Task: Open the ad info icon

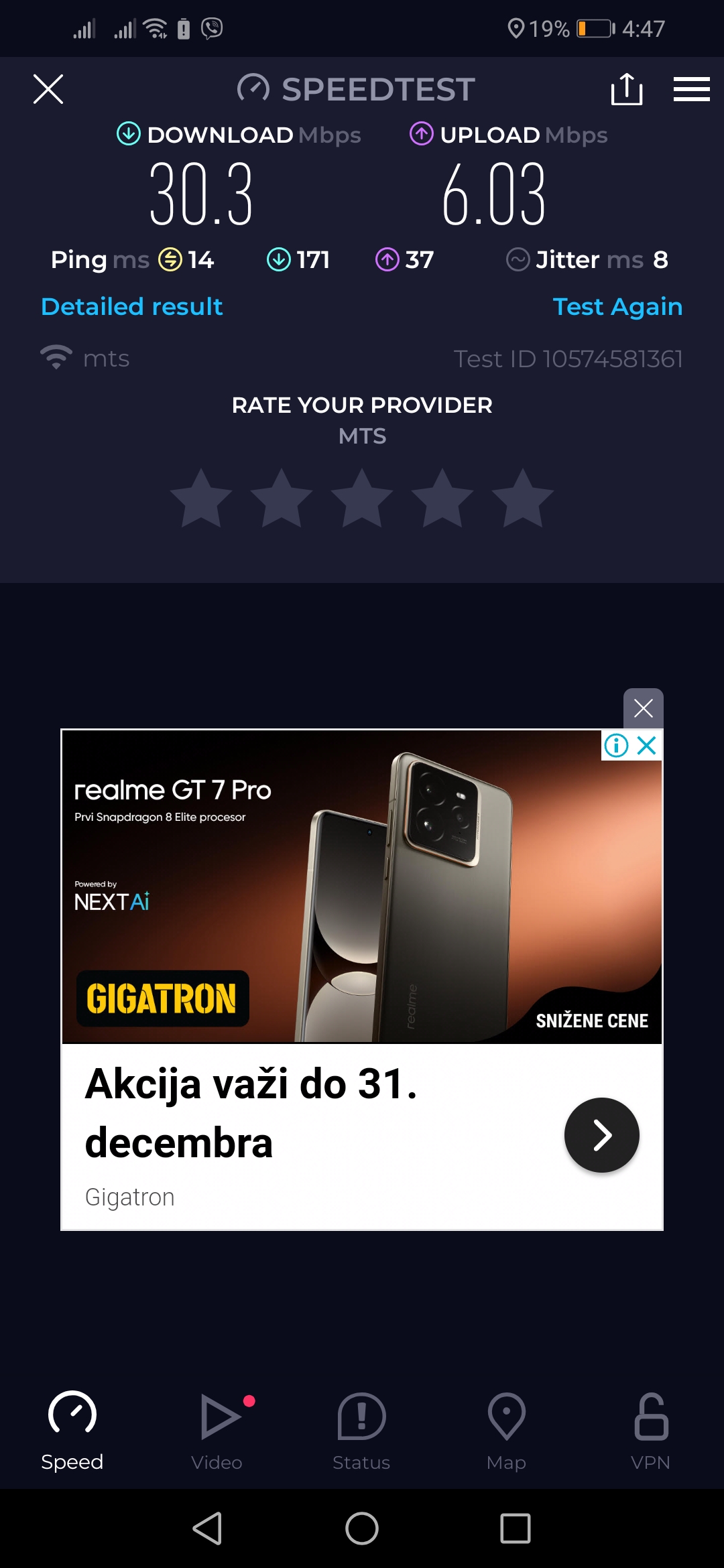Action: click(616, 745)
